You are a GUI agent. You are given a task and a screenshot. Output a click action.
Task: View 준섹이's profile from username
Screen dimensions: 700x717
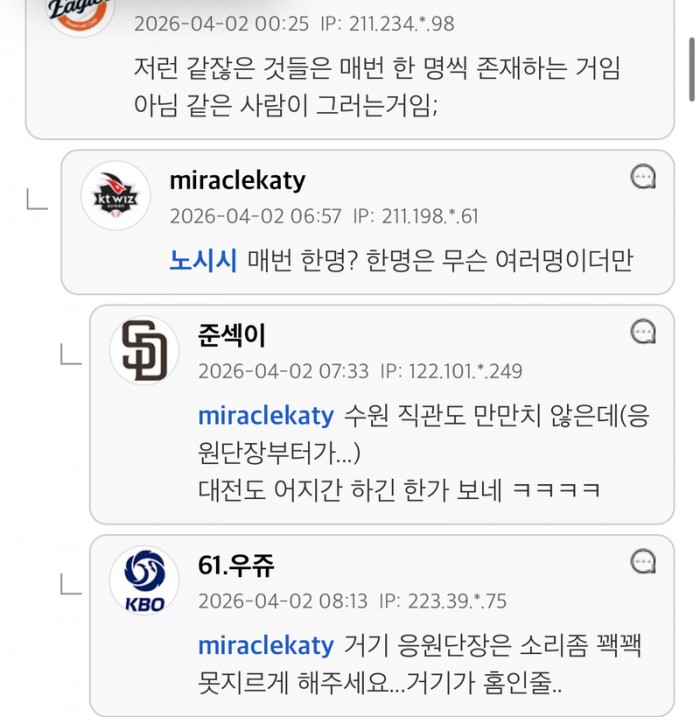231,335
